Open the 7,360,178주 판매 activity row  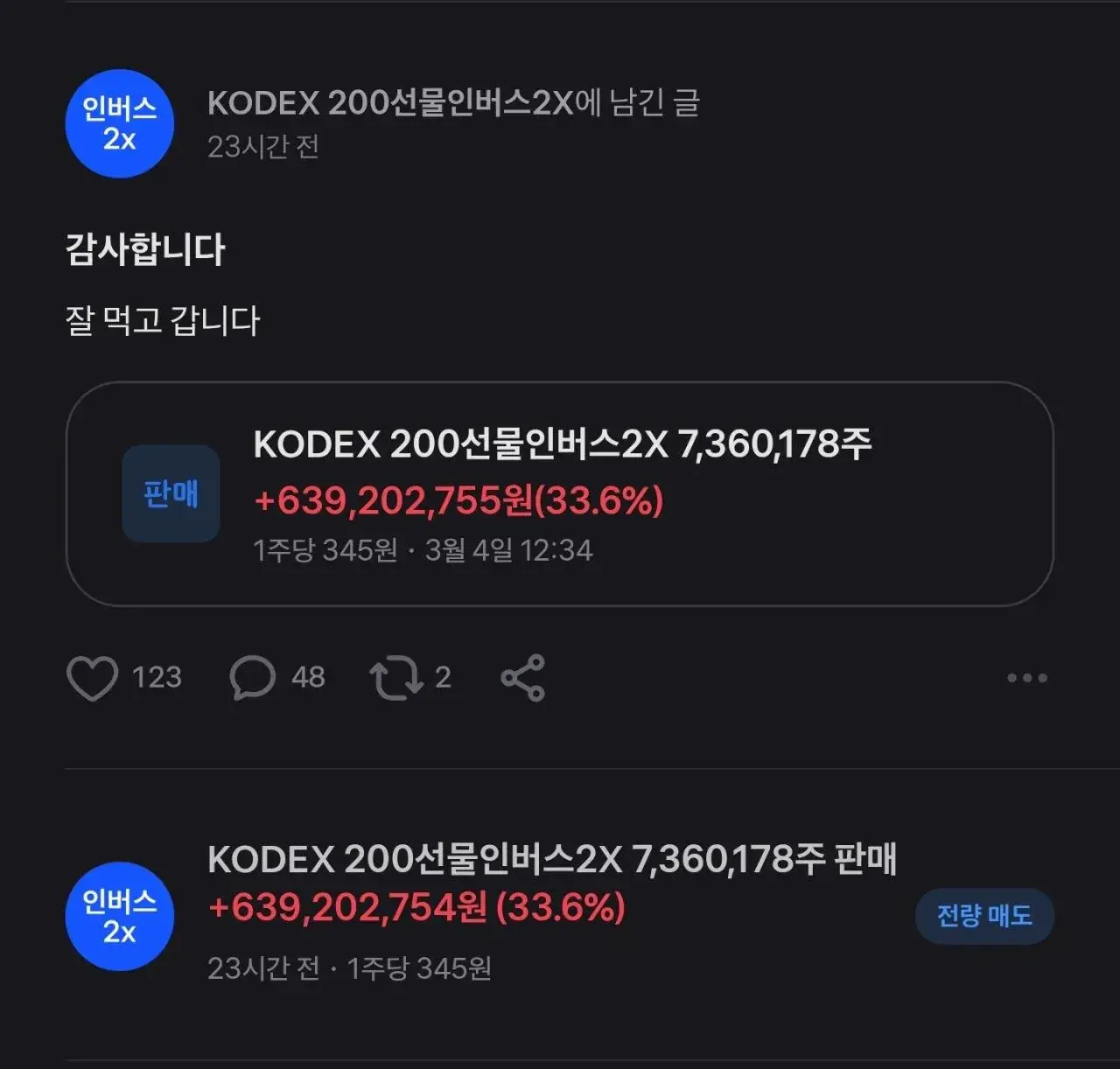[x=551, y=910]
